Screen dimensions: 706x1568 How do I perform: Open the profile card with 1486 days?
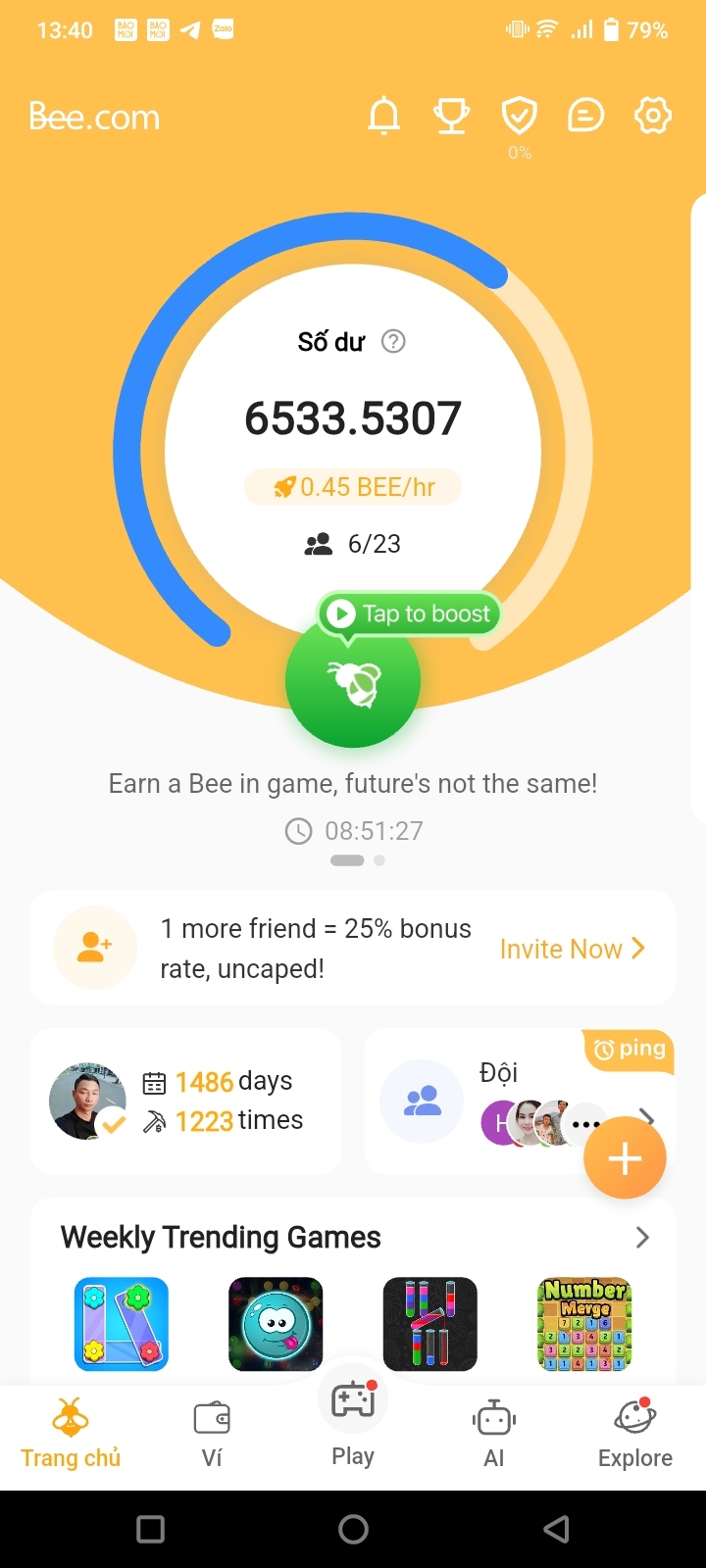[186, 1101]
